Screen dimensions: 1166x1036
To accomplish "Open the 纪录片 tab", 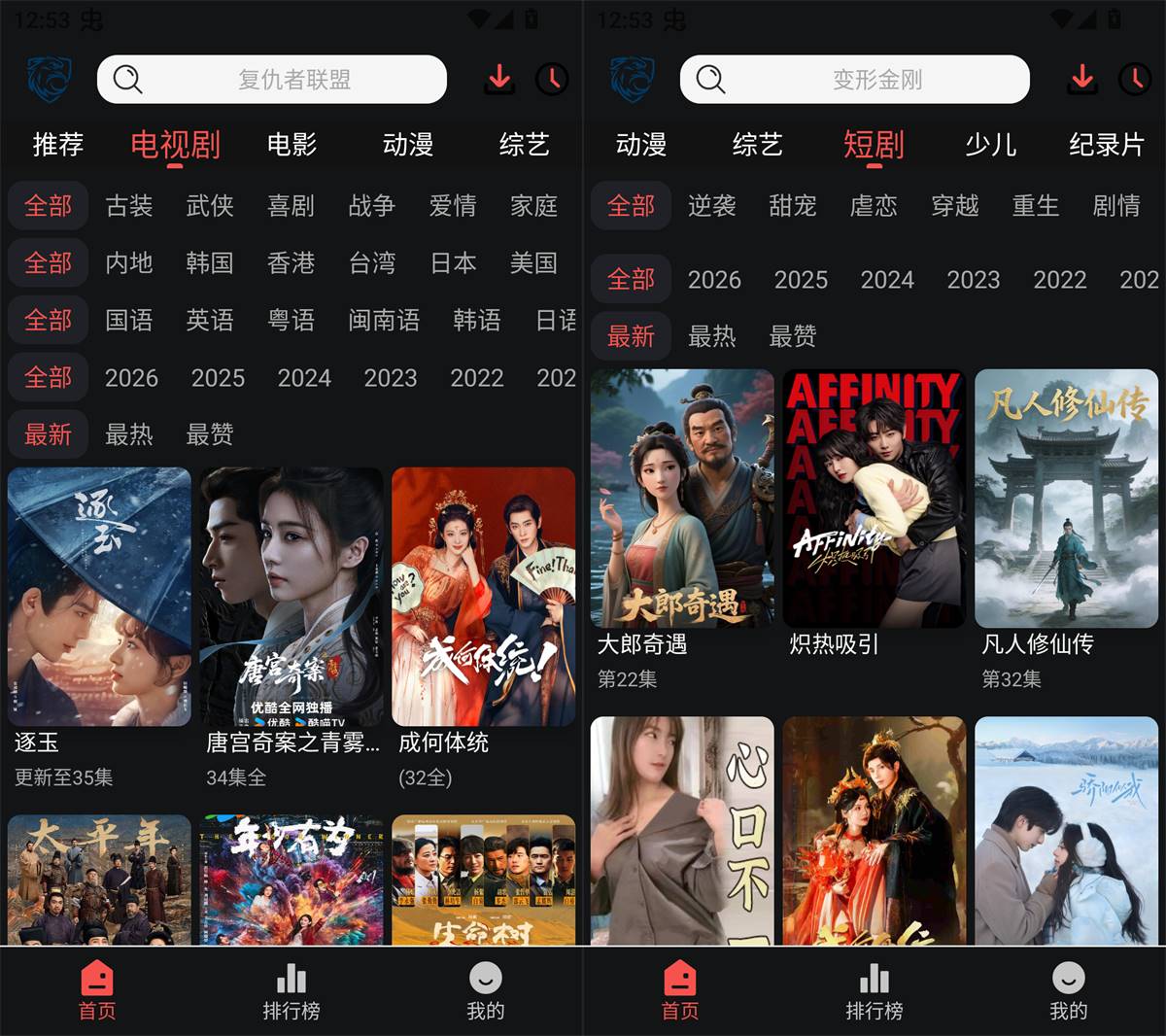I will pos(1107,145).
